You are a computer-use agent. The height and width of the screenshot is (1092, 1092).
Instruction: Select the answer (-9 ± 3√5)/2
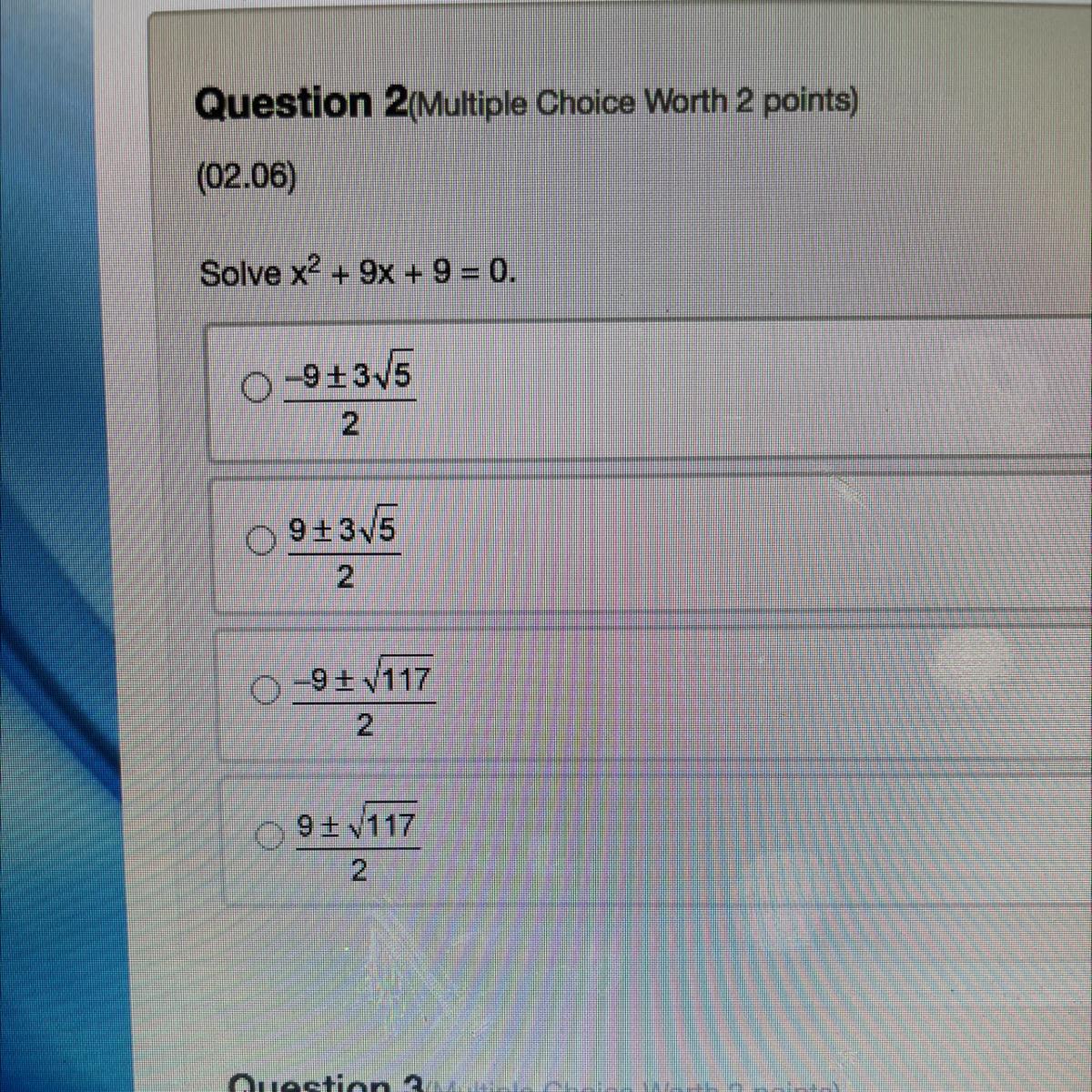258,389
